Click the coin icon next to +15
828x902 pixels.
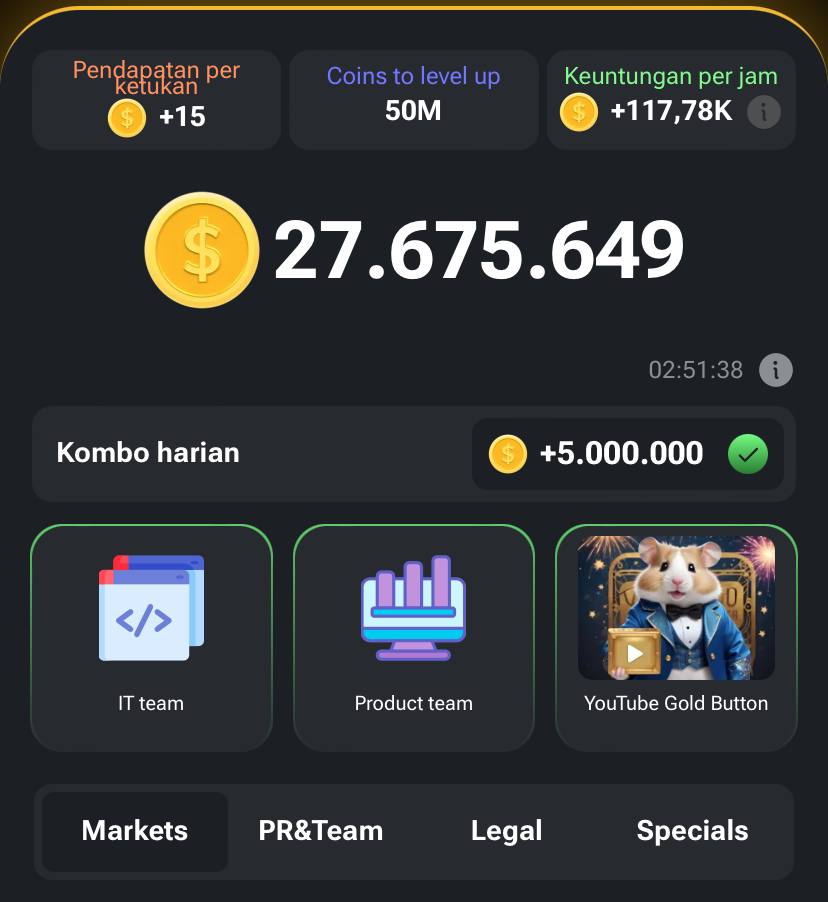click(124, 118)
